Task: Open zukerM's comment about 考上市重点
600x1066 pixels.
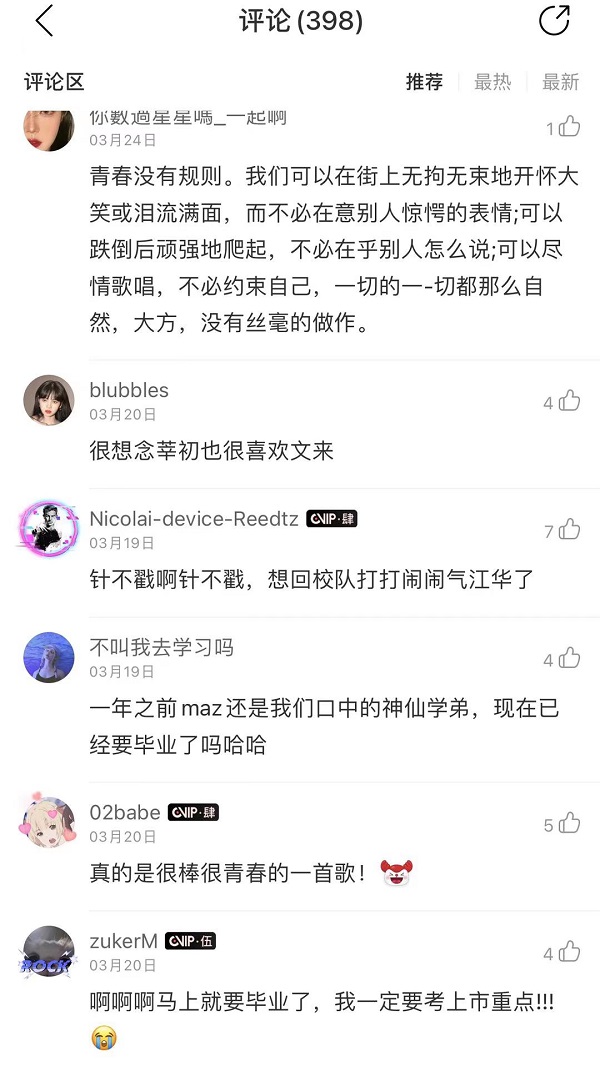Action: click(320, 1002)
